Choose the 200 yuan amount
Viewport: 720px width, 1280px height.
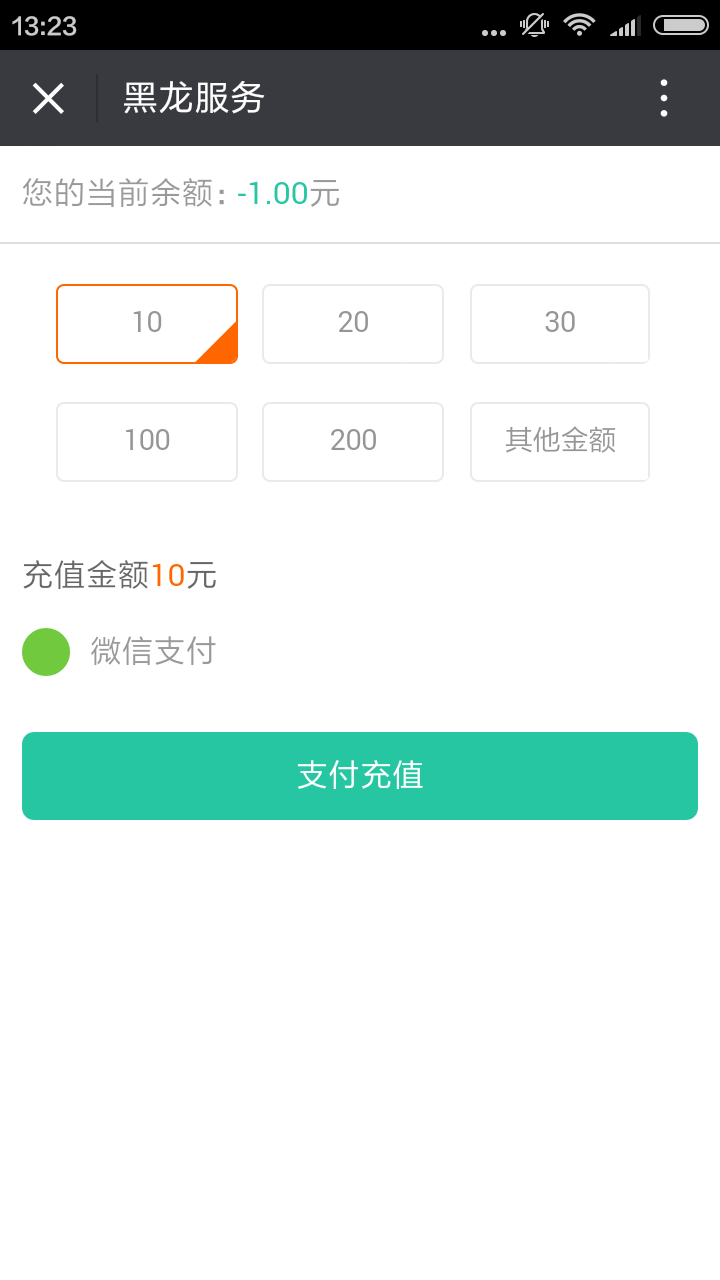click(353, 441)
